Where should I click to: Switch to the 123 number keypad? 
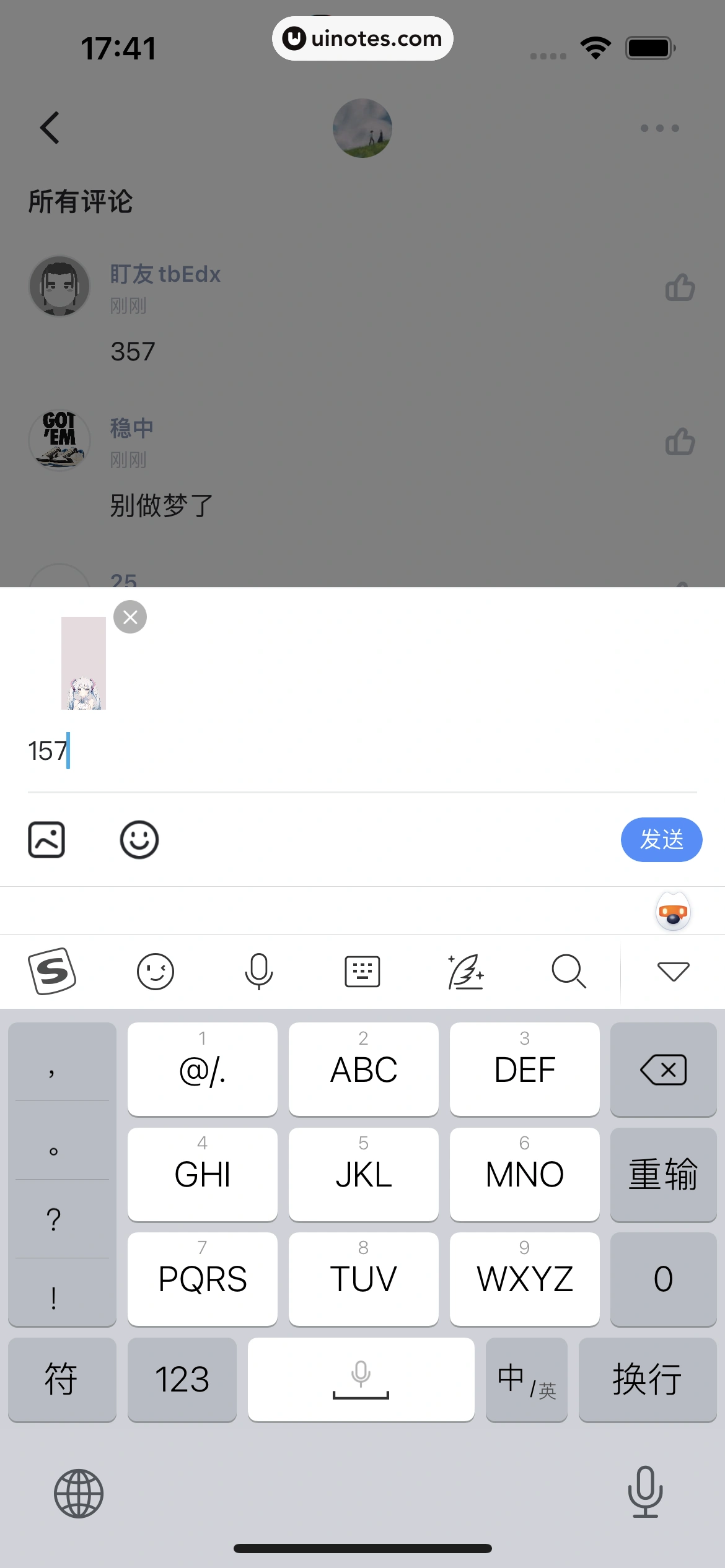click(x=182, y=1379)
